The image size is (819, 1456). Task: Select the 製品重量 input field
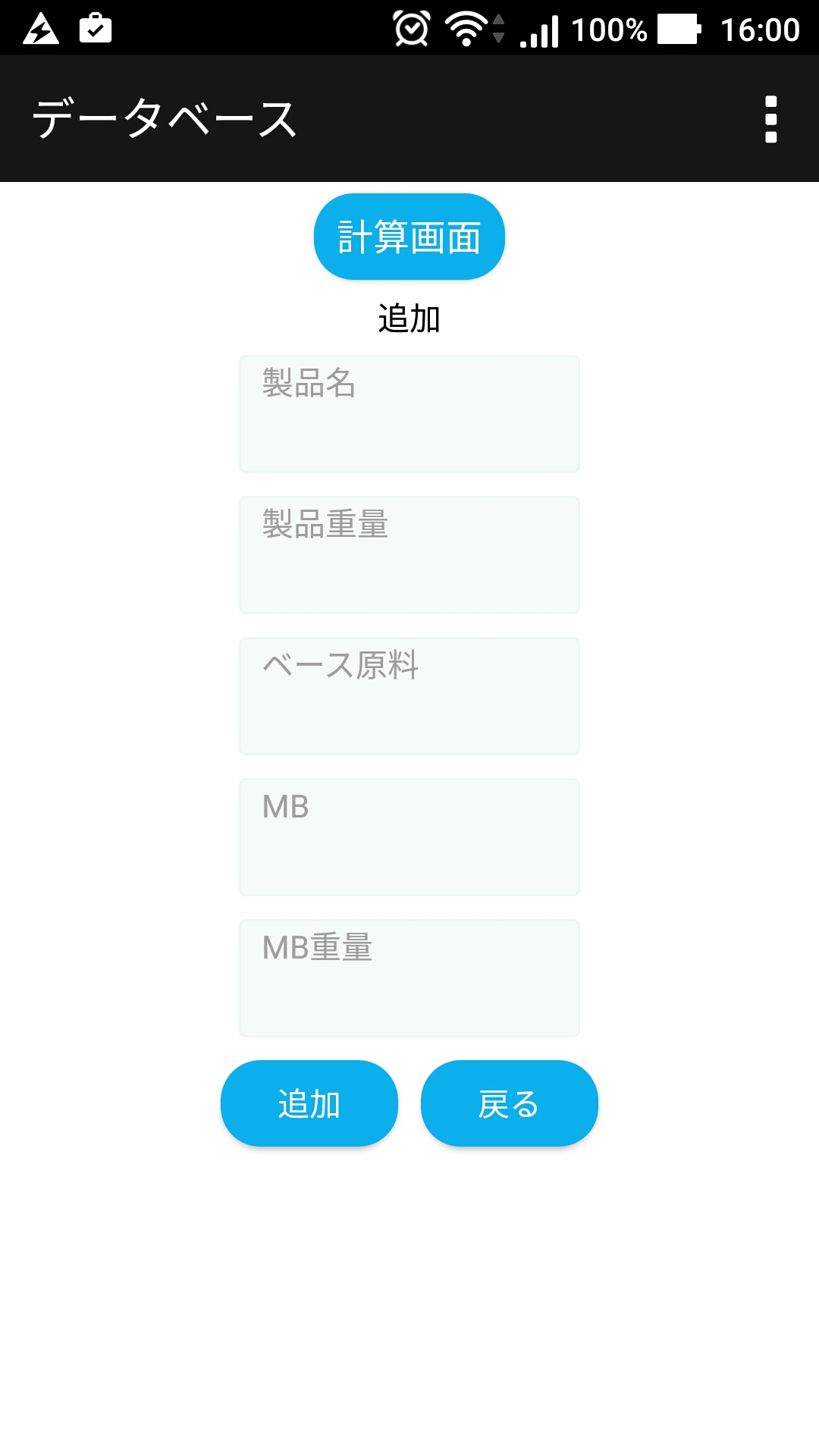[409, 555]
